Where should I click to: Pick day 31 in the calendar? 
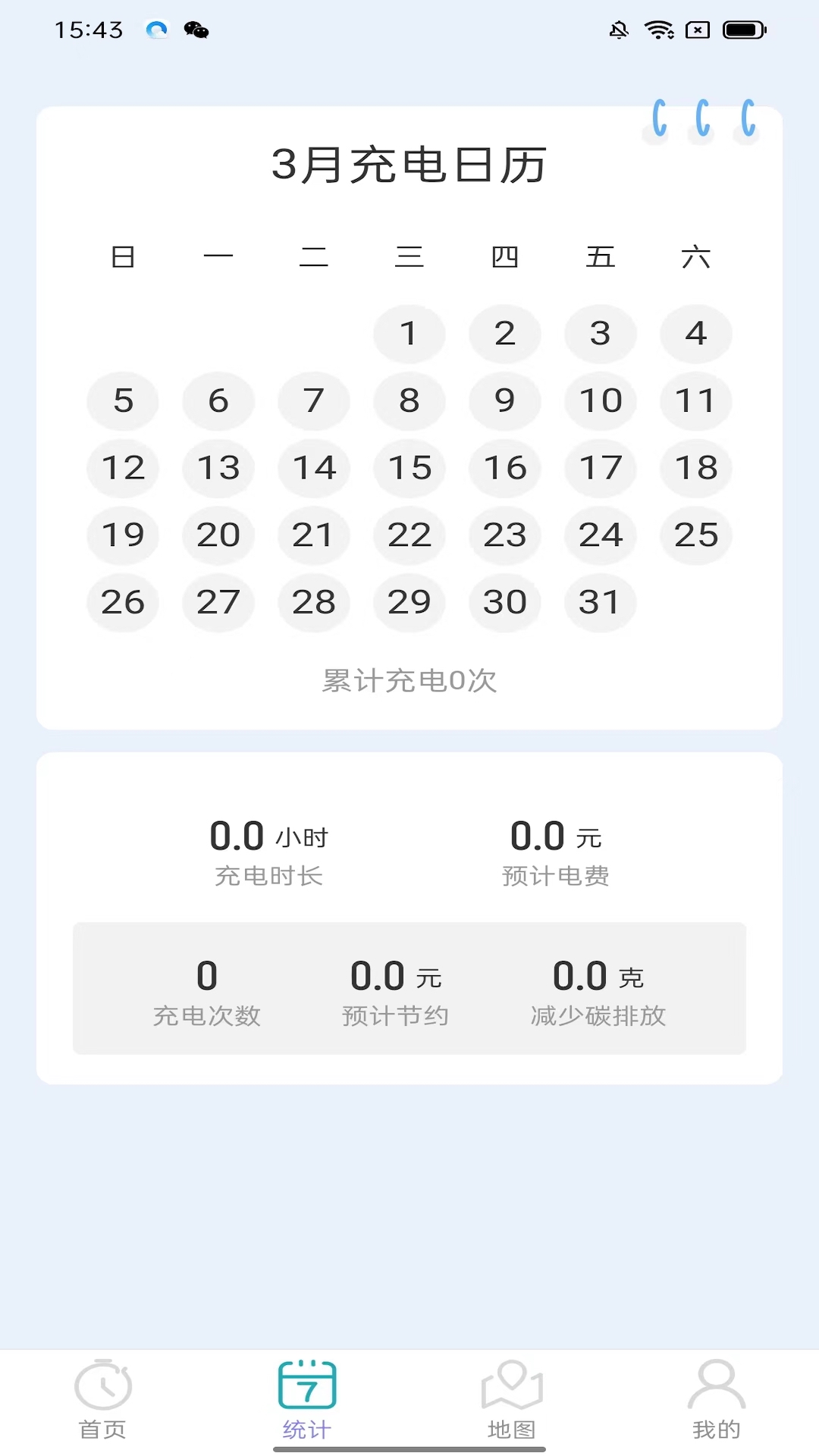coord(601,602)
